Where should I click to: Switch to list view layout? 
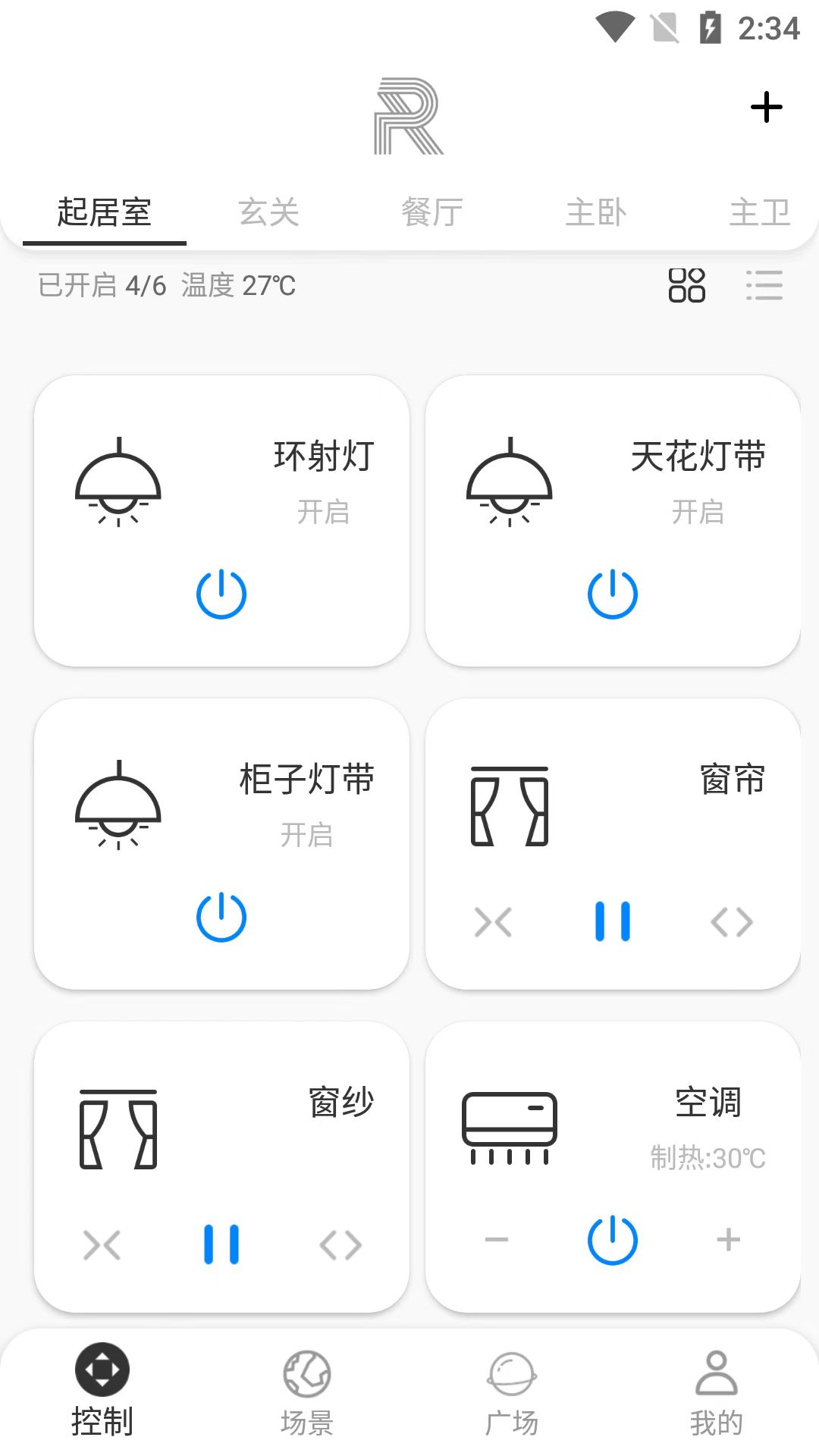point(764,285)
